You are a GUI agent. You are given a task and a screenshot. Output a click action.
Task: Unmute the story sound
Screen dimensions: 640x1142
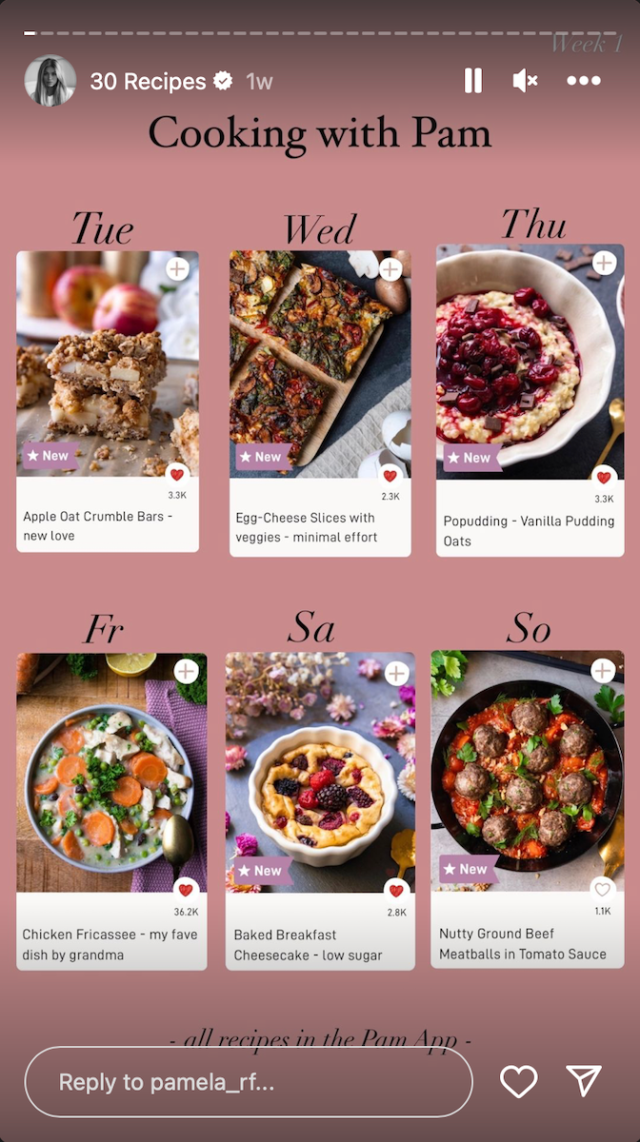(x=525, y=81)
